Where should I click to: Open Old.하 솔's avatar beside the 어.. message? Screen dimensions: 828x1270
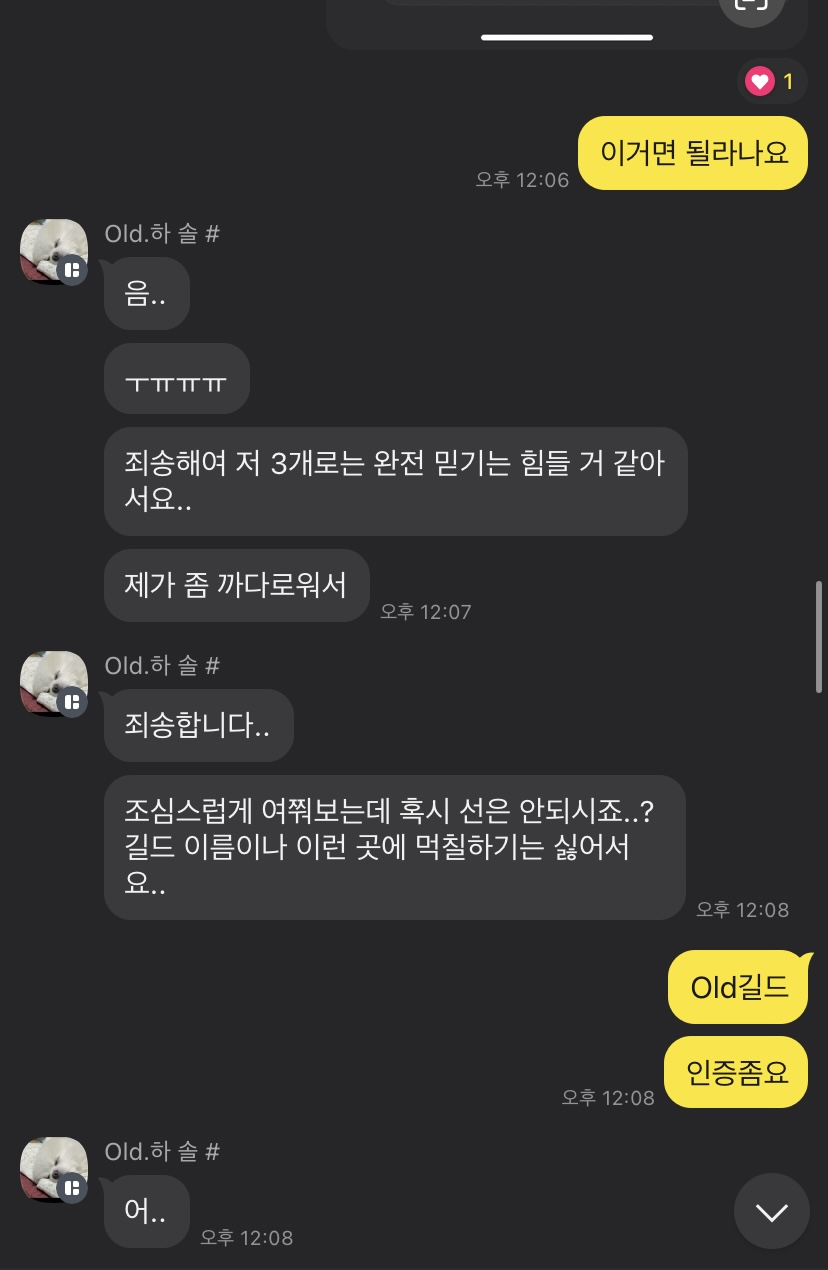(54, 1170)
